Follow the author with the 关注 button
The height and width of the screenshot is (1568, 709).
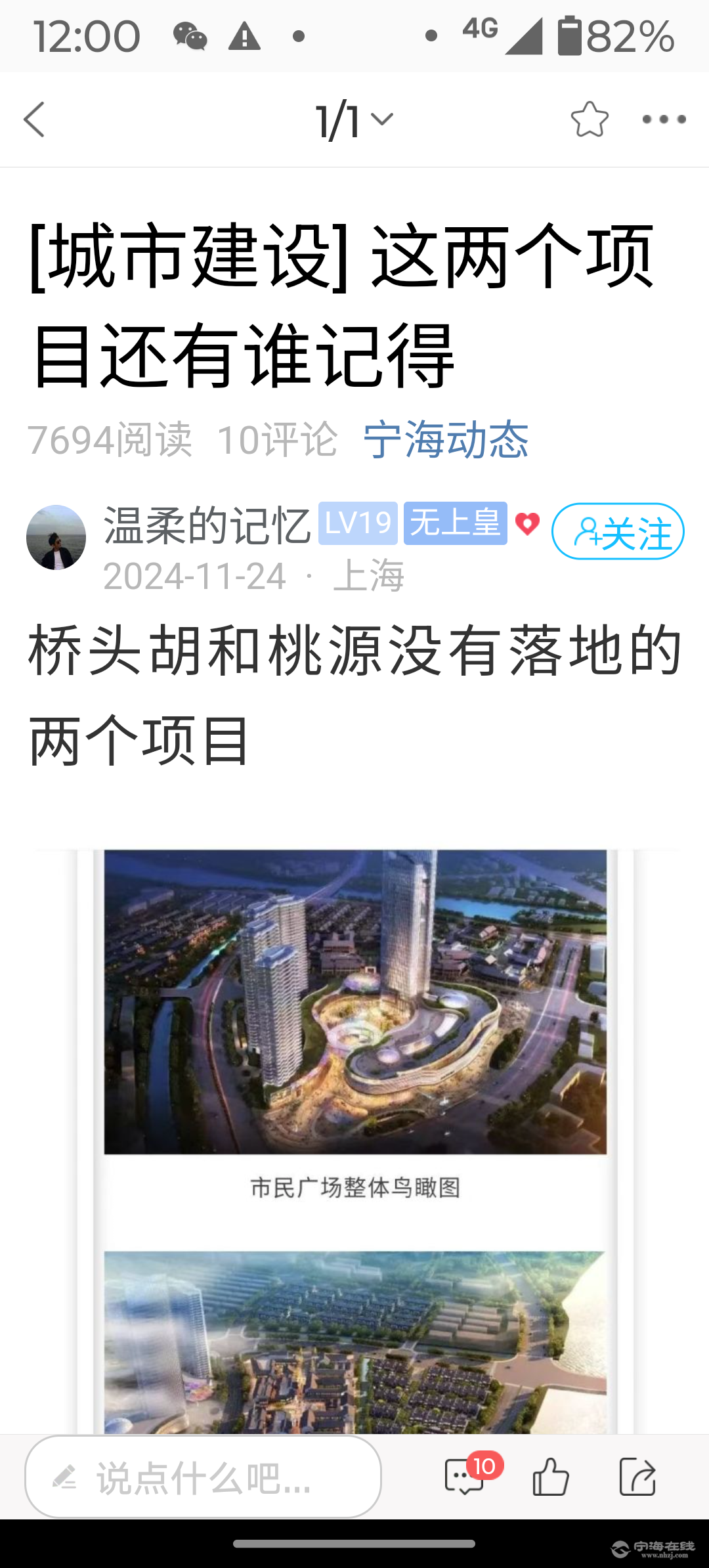[618, 531]
